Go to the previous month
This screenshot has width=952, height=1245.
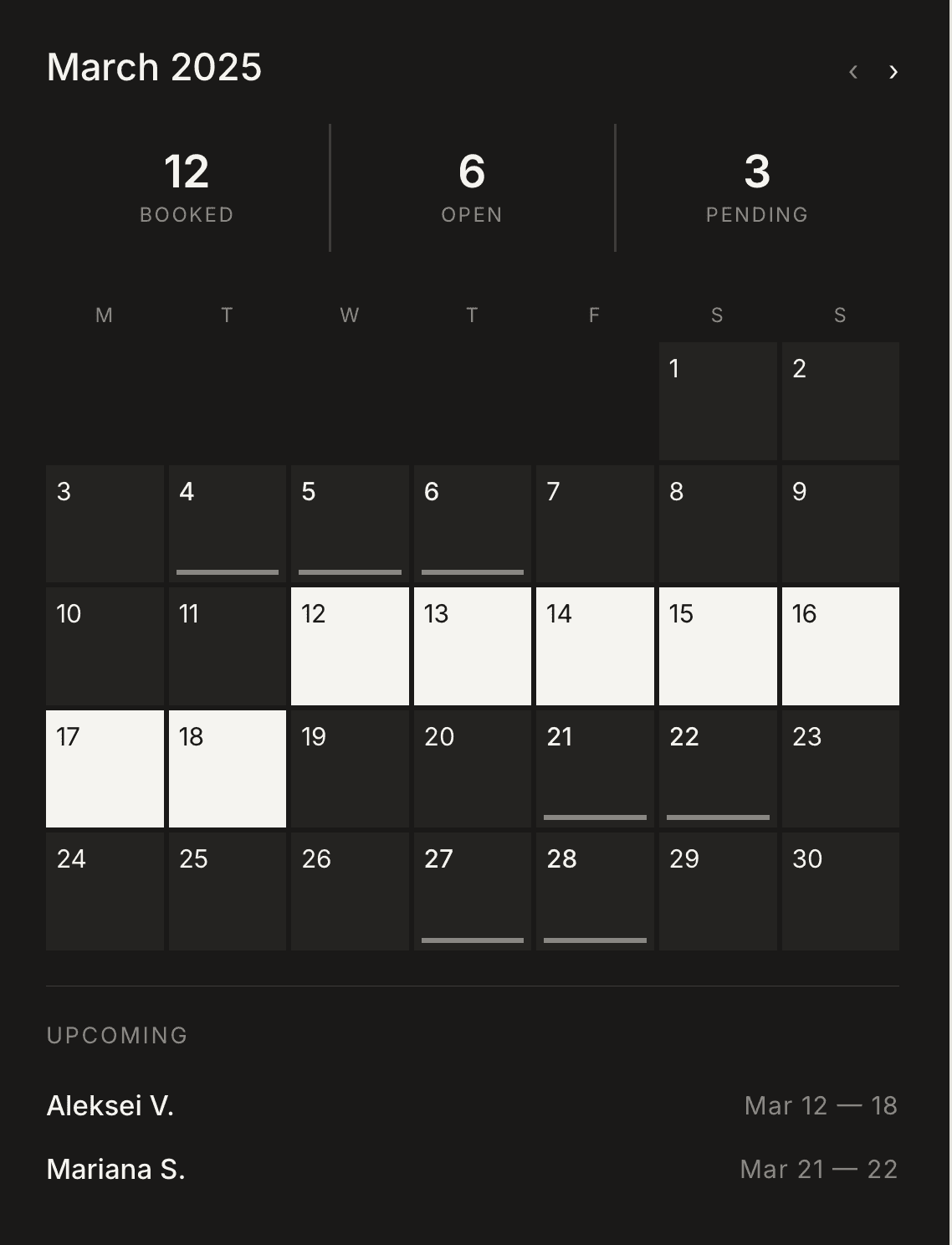[x=852, y=72]
